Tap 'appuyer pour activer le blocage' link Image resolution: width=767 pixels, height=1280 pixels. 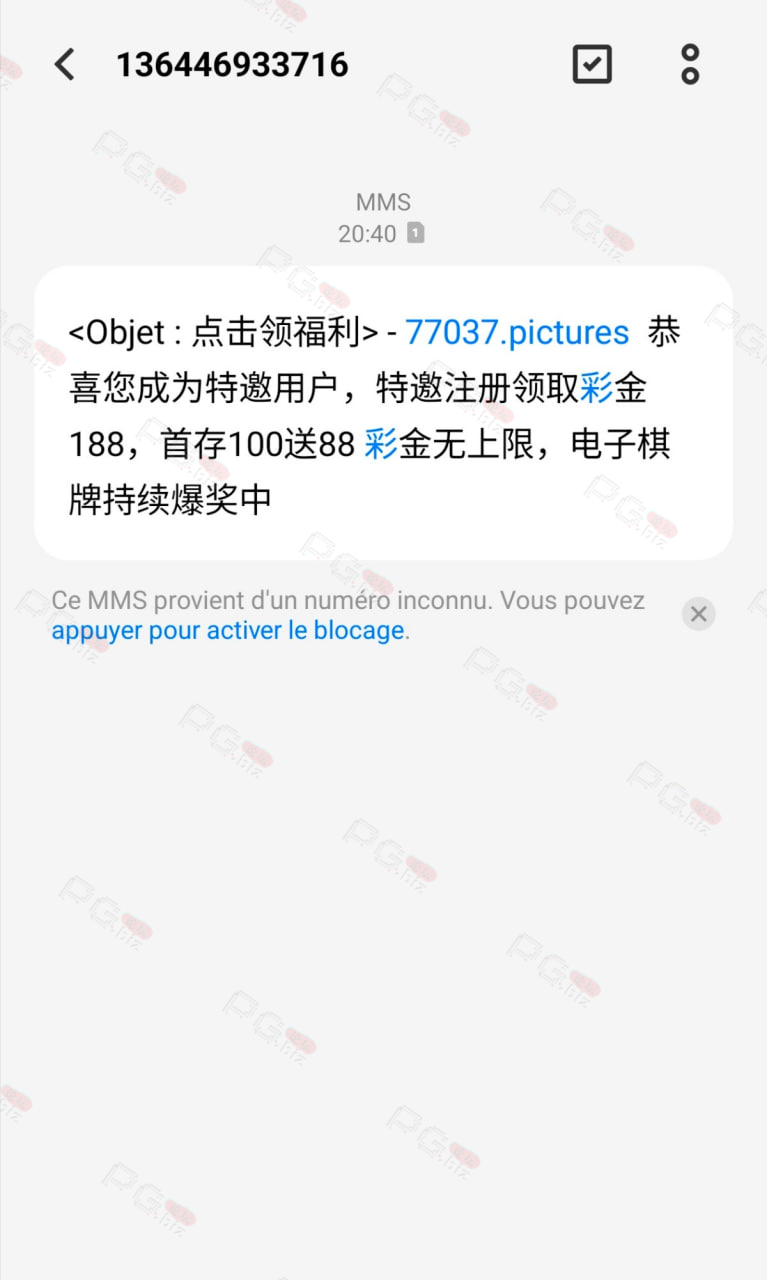[228, 631]
